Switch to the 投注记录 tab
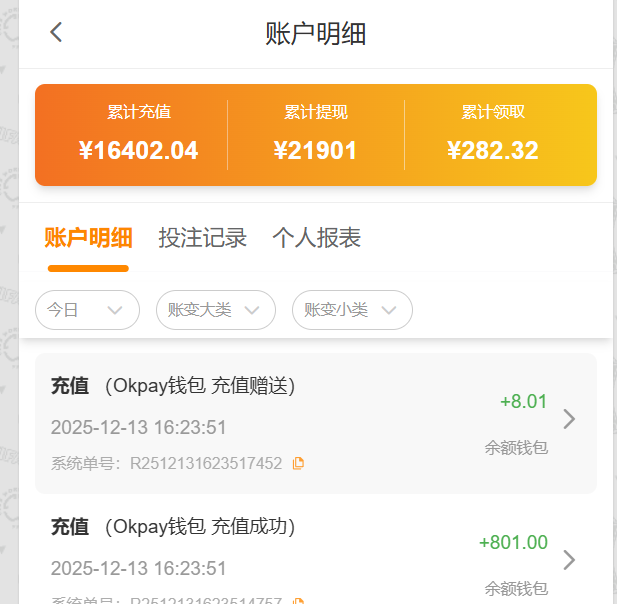 point(202,238)
